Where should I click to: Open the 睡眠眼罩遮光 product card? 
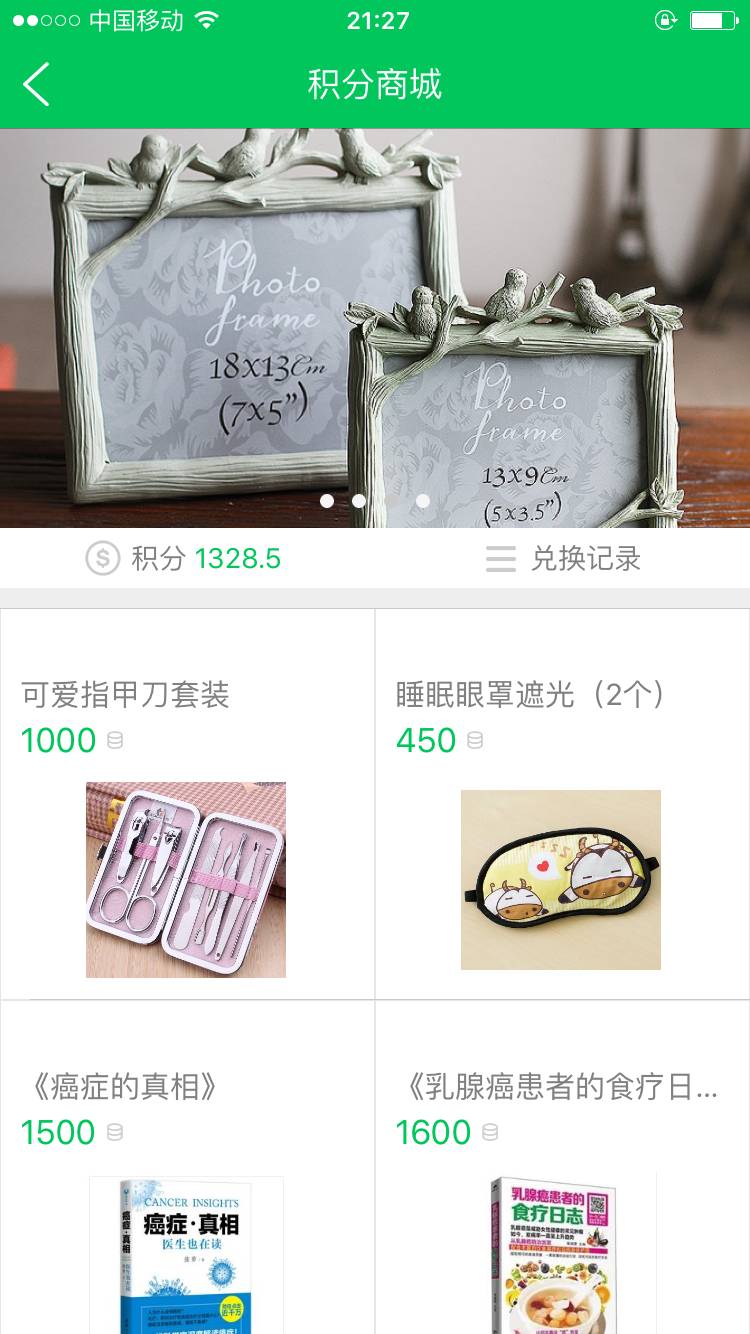coord(562,804)
